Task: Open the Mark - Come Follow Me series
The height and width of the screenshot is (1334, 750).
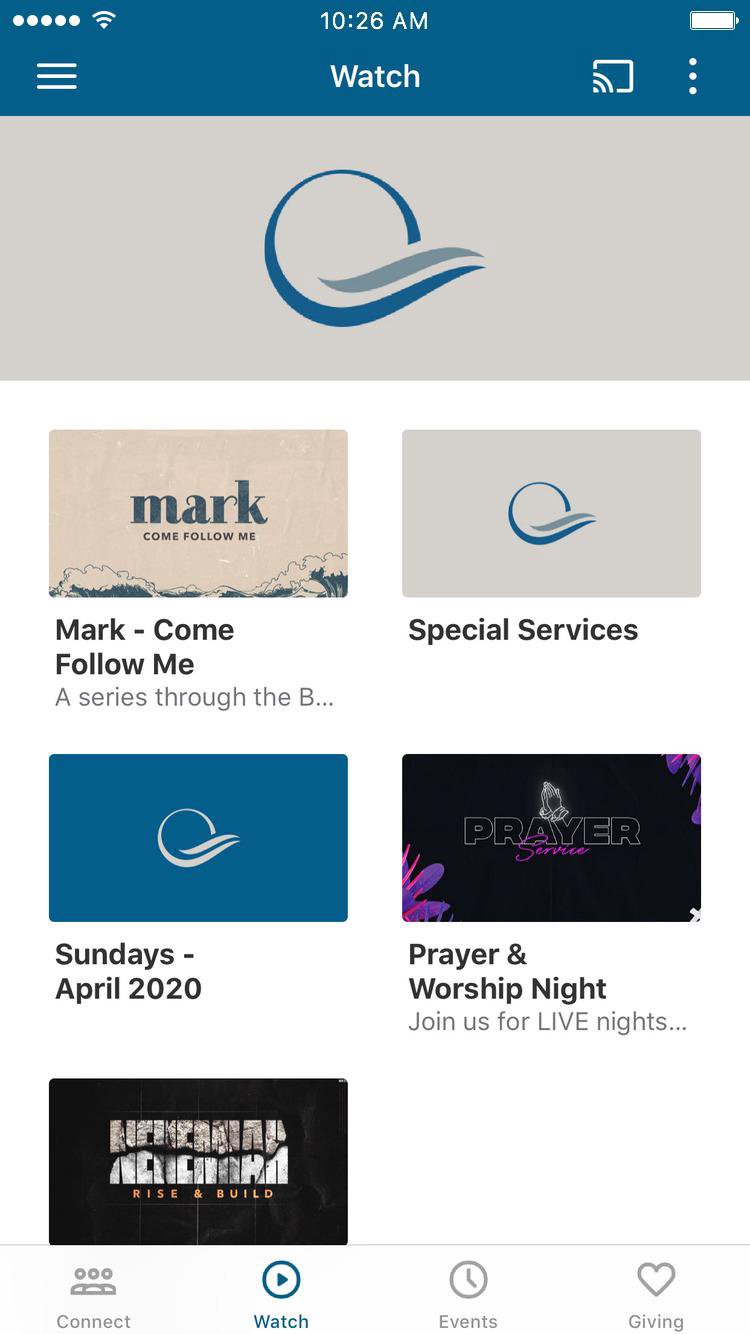Action: (198, 514)
